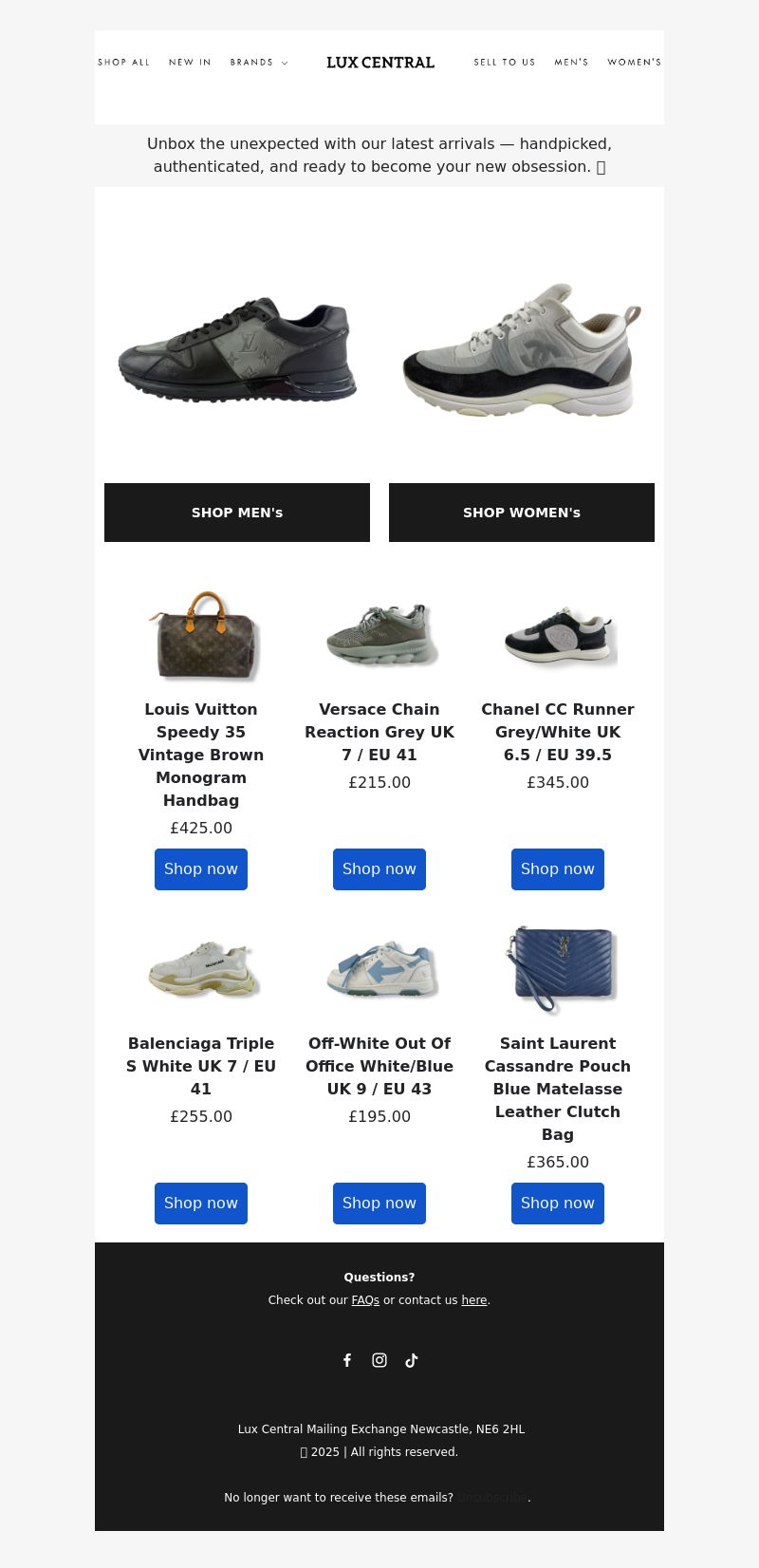Open the TikTok icon
This screenshot has width=759, height=1568.
[412, 1360]
